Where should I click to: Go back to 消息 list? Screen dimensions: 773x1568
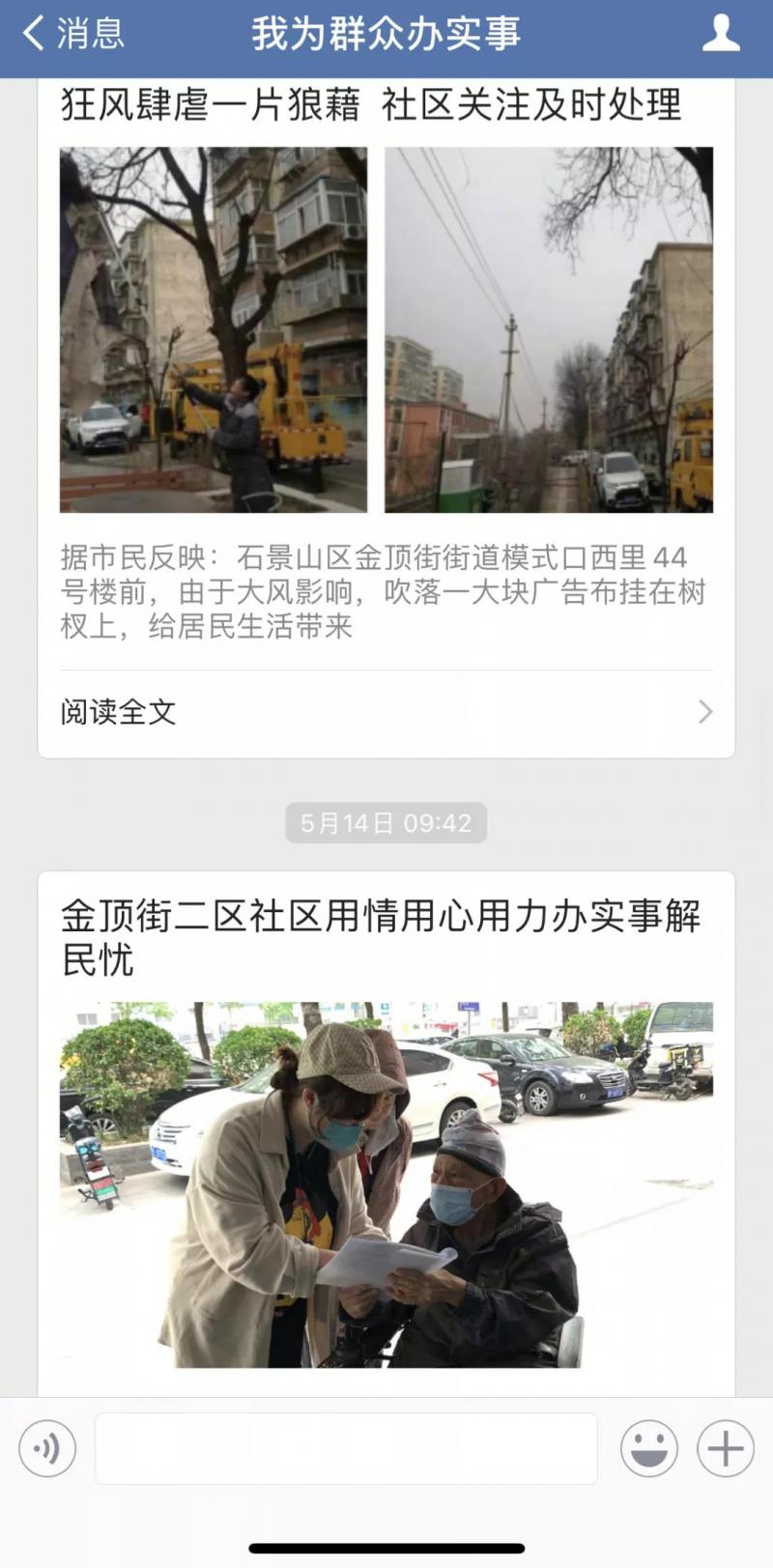click(73, 34)
